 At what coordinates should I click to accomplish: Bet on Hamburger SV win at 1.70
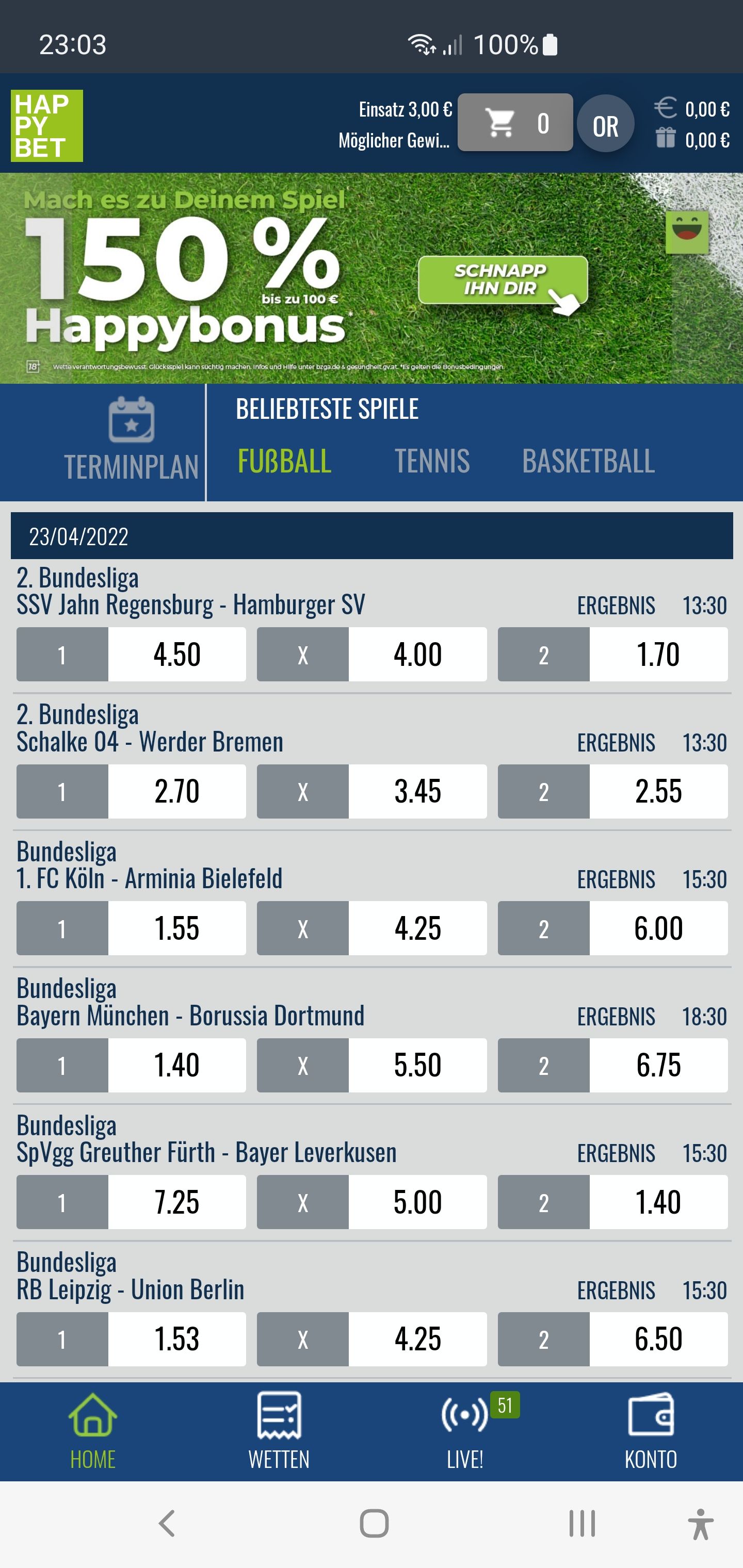[x=612, y=655]
